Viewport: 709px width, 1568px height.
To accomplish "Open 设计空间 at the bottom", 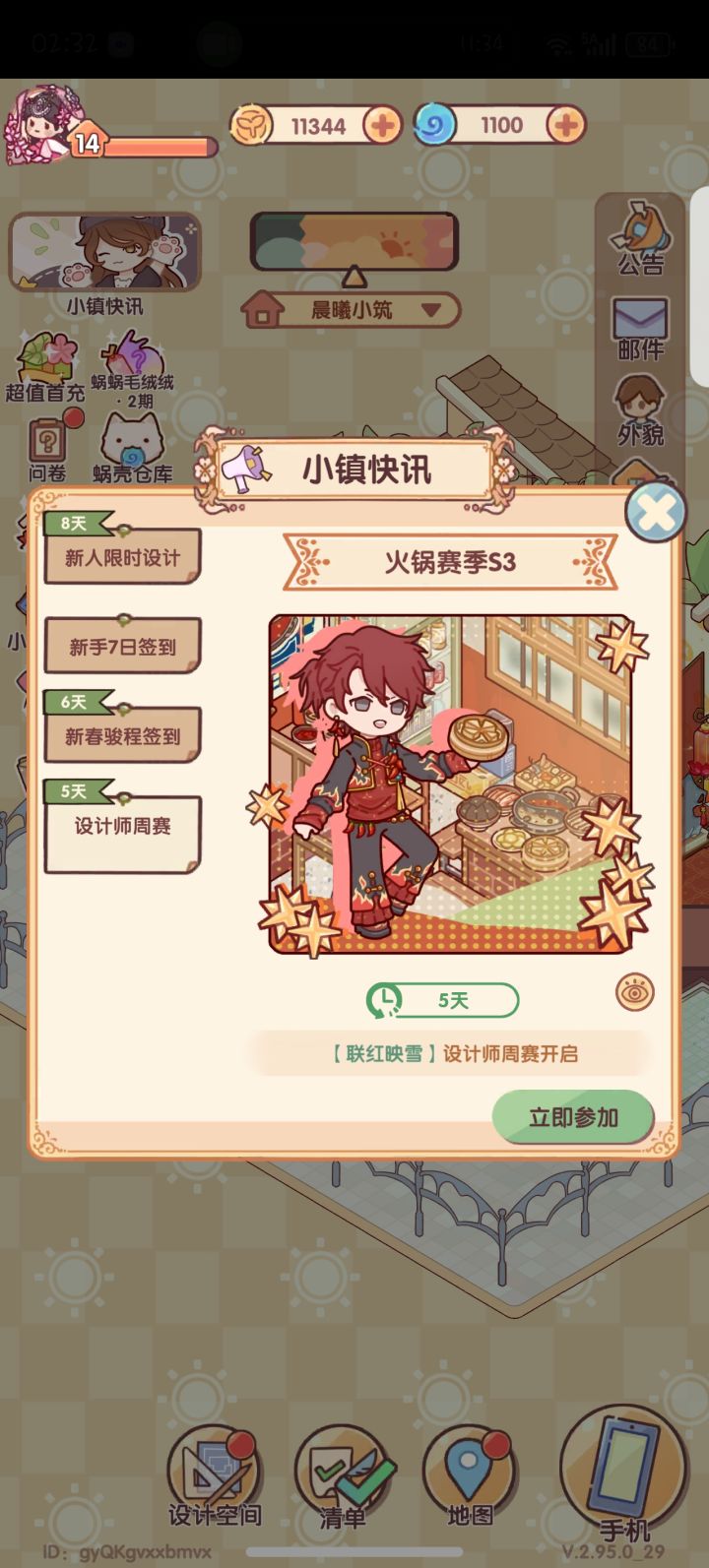I will click(215, 1478).
